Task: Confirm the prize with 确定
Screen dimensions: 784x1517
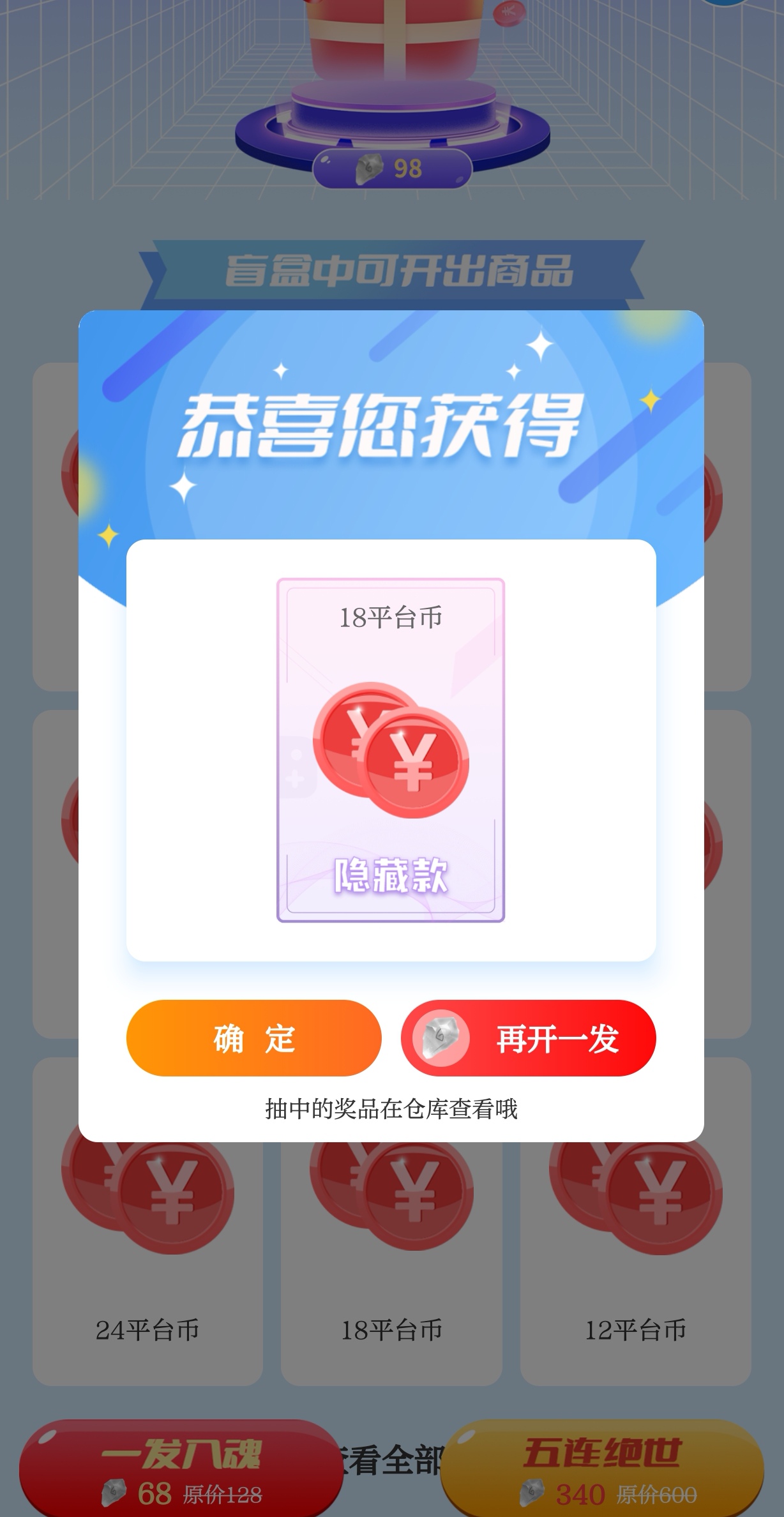Action: coord(253,1038)
